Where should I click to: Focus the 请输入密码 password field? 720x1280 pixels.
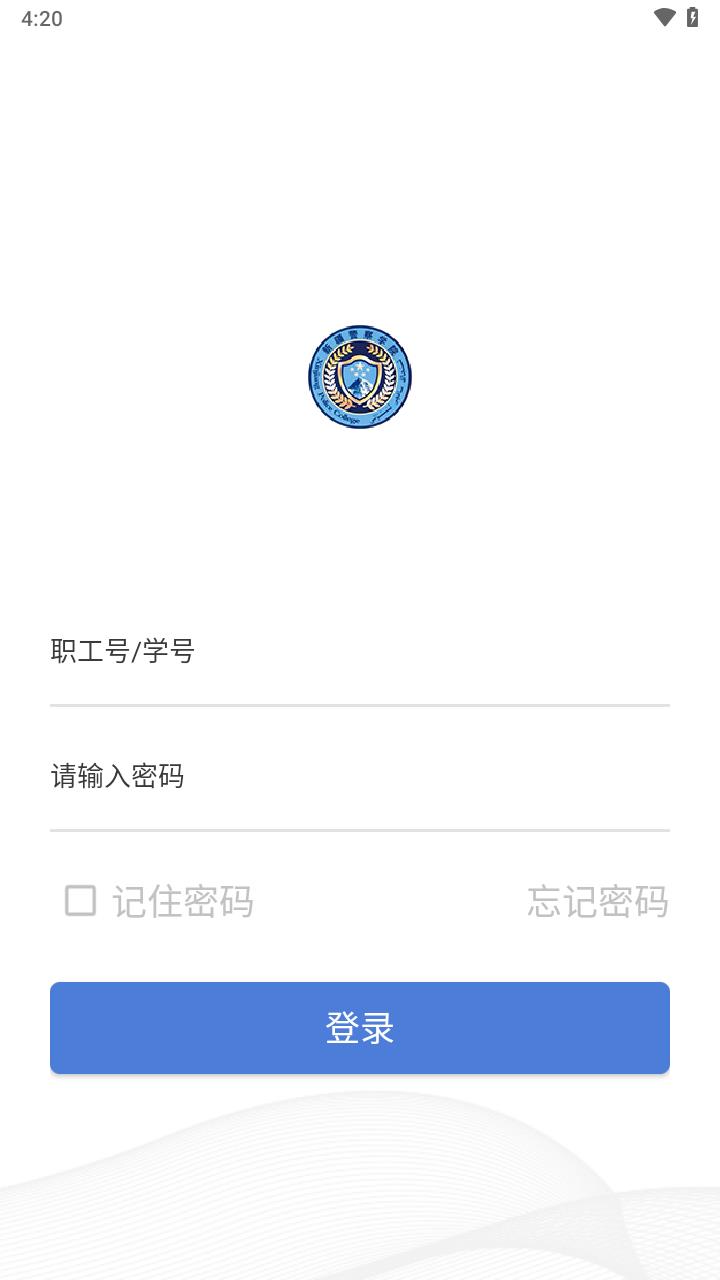360,777
